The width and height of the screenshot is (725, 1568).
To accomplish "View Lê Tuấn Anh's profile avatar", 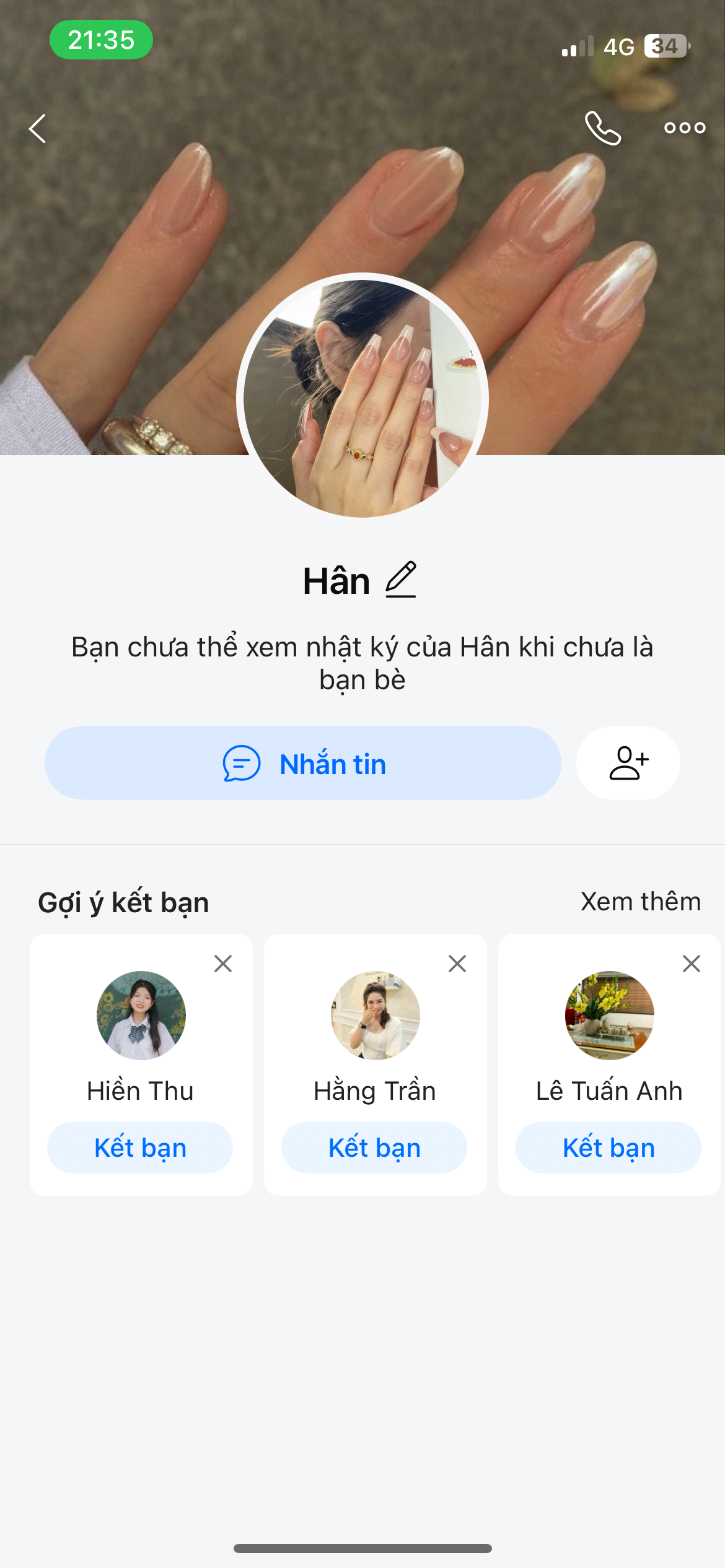I will pos(610,1016).
